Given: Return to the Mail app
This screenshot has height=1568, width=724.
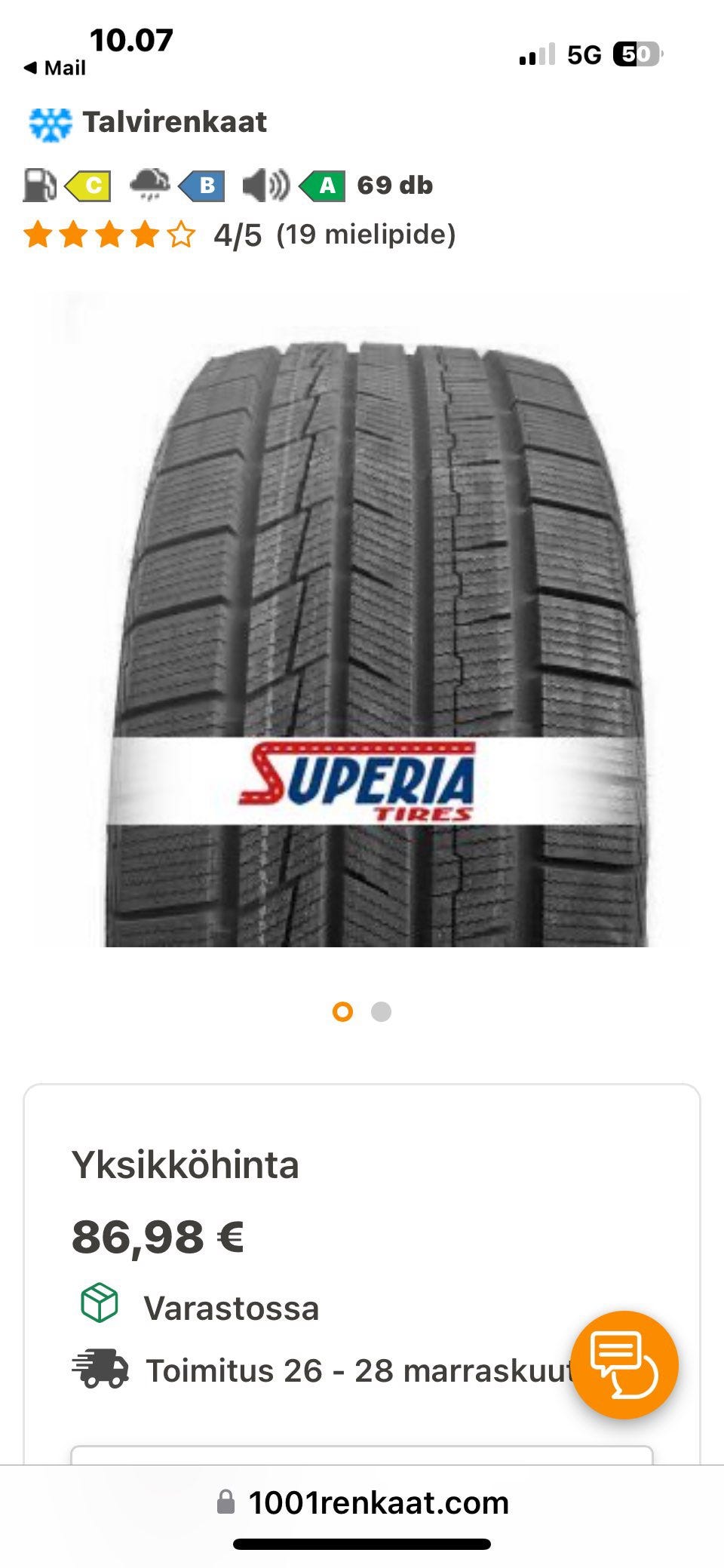Looking at the screenshot, I should 55,68.
